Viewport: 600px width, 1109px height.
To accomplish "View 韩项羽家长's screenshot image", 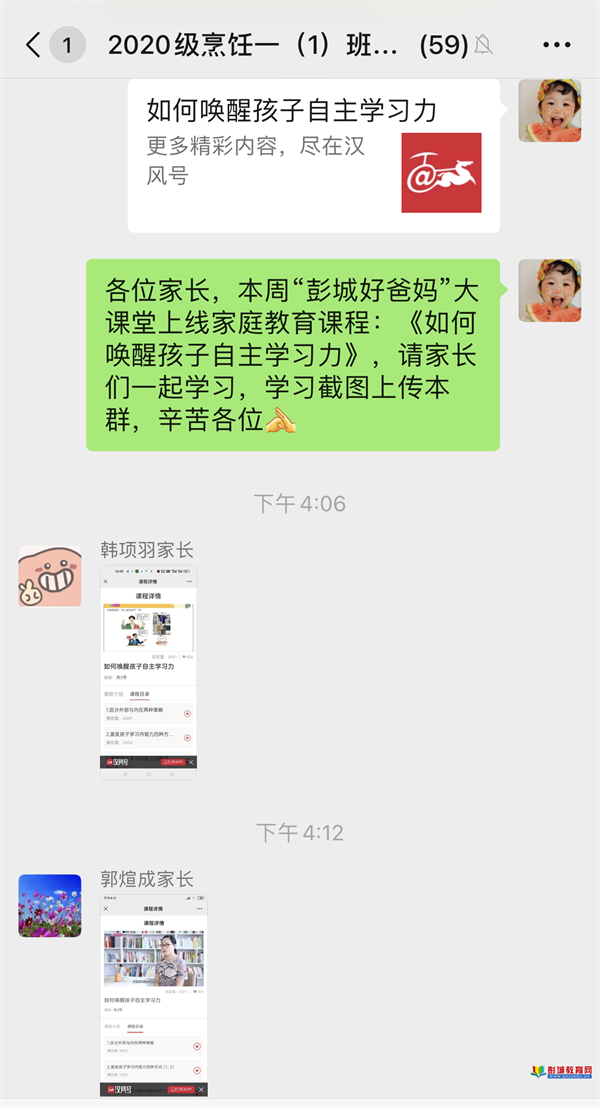I will click(148, 672).
